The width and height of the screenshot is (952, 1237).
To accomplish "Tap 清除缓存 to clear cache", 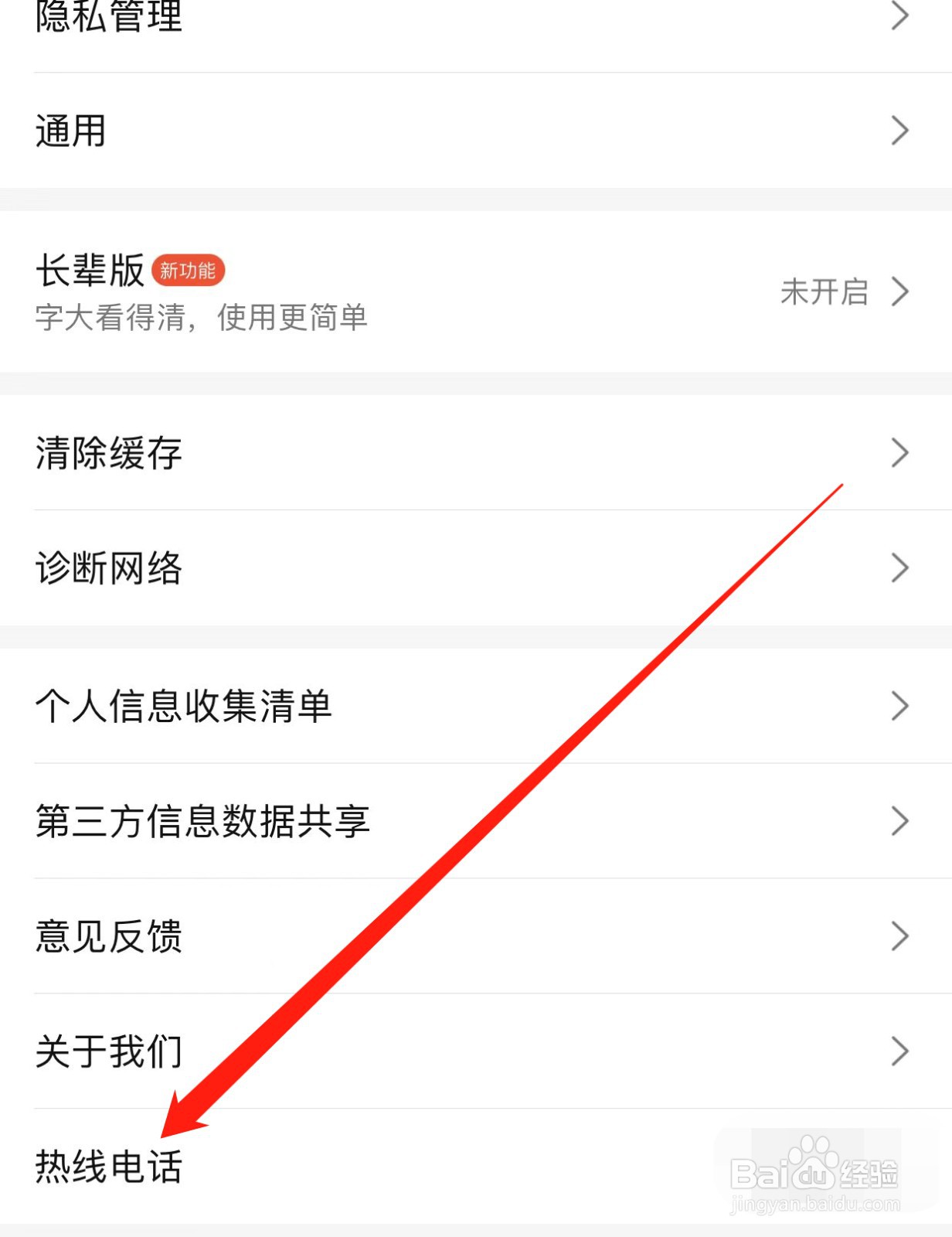I will (x=108, y=454).
